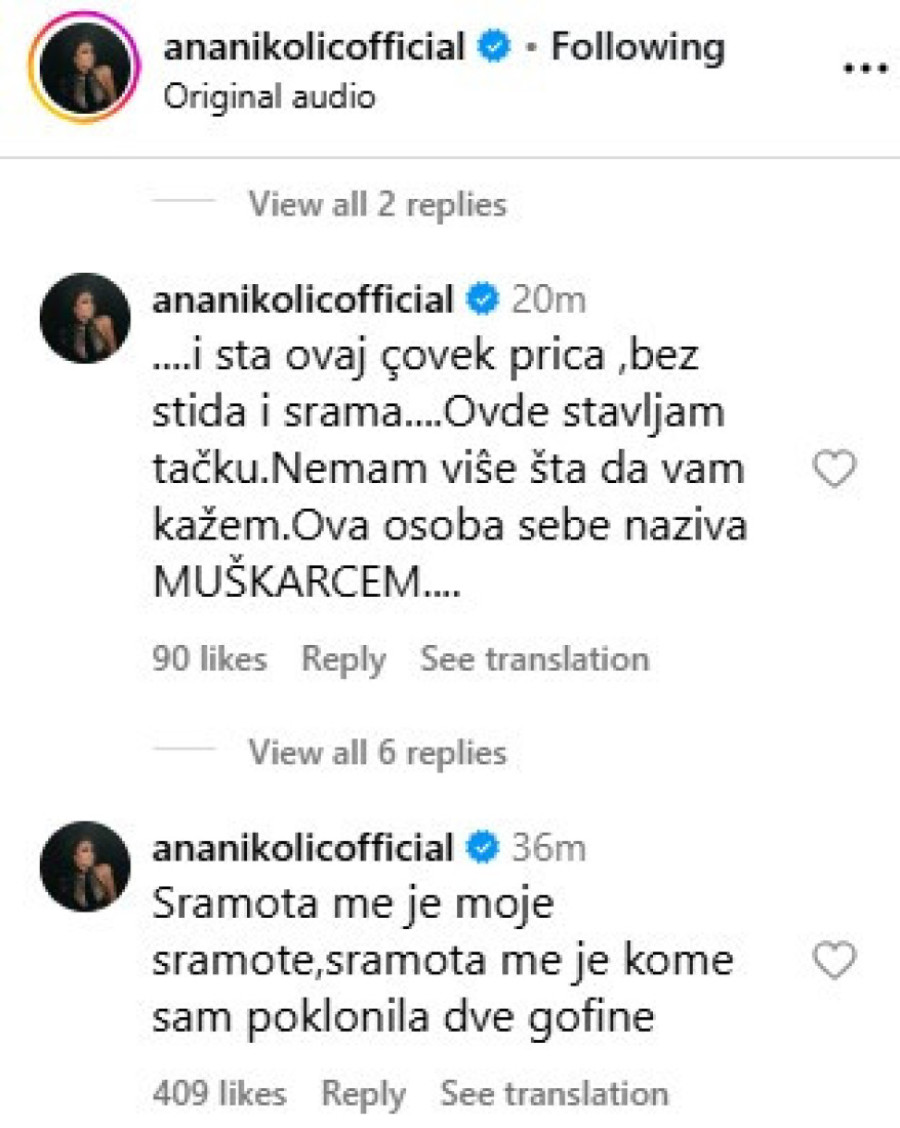View who liked the 409 likes comment

[x=219, y=1093]
